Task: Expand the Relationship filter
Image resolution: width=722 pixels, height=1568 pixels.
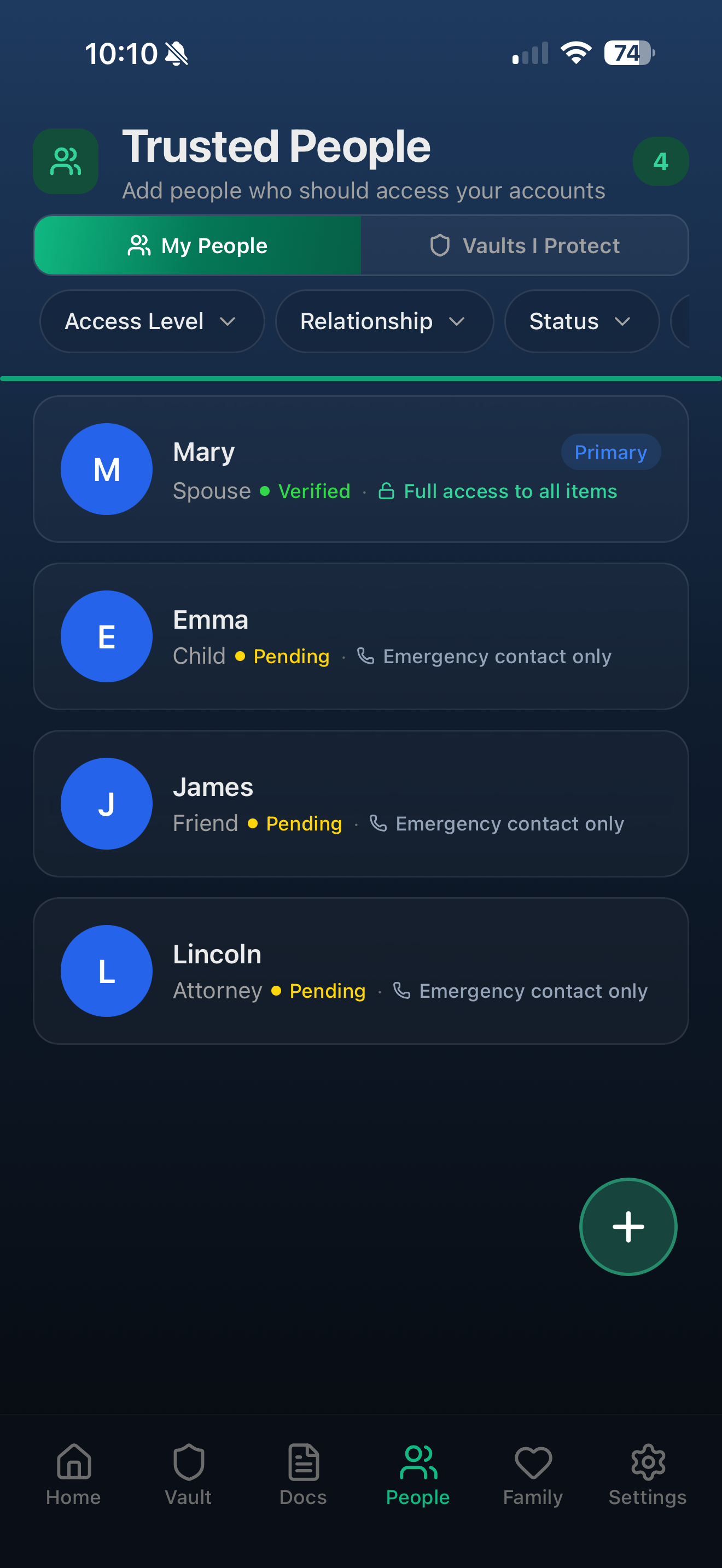Action: (x=383, y=321)
